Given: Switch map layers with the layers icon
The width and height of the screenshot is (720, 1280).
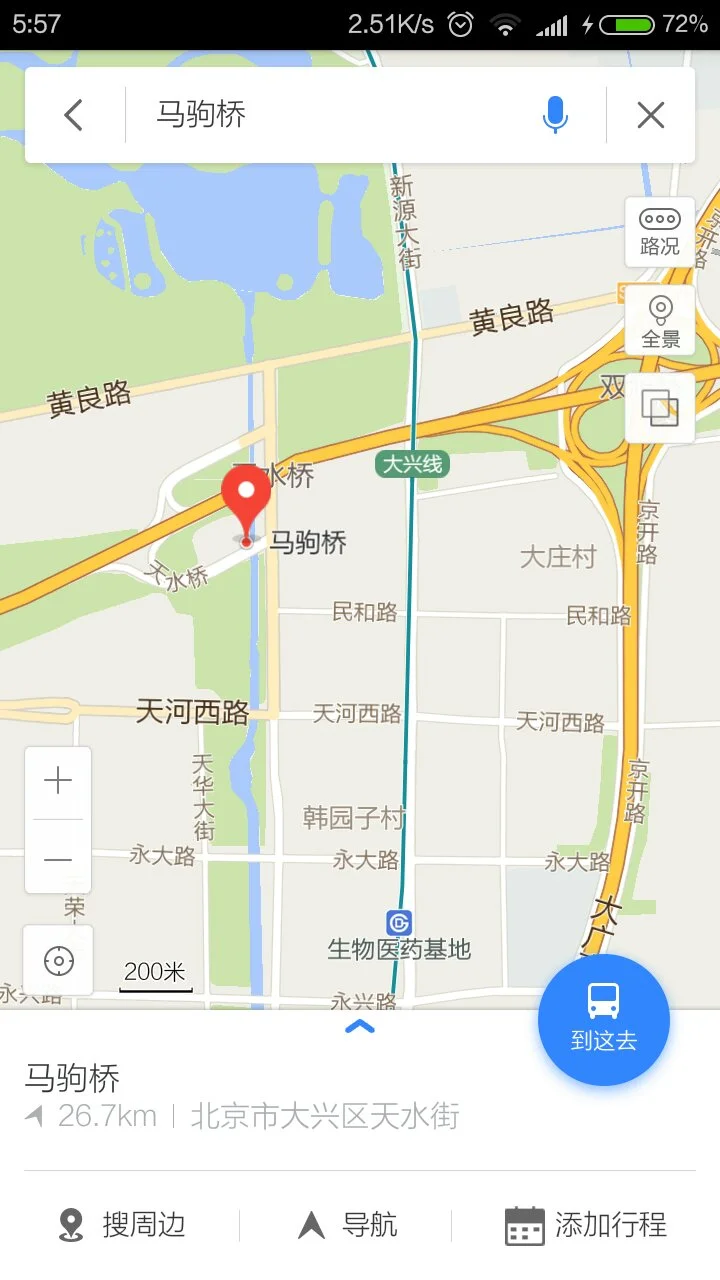Looking at the screenshot, I should coord(658,409).
